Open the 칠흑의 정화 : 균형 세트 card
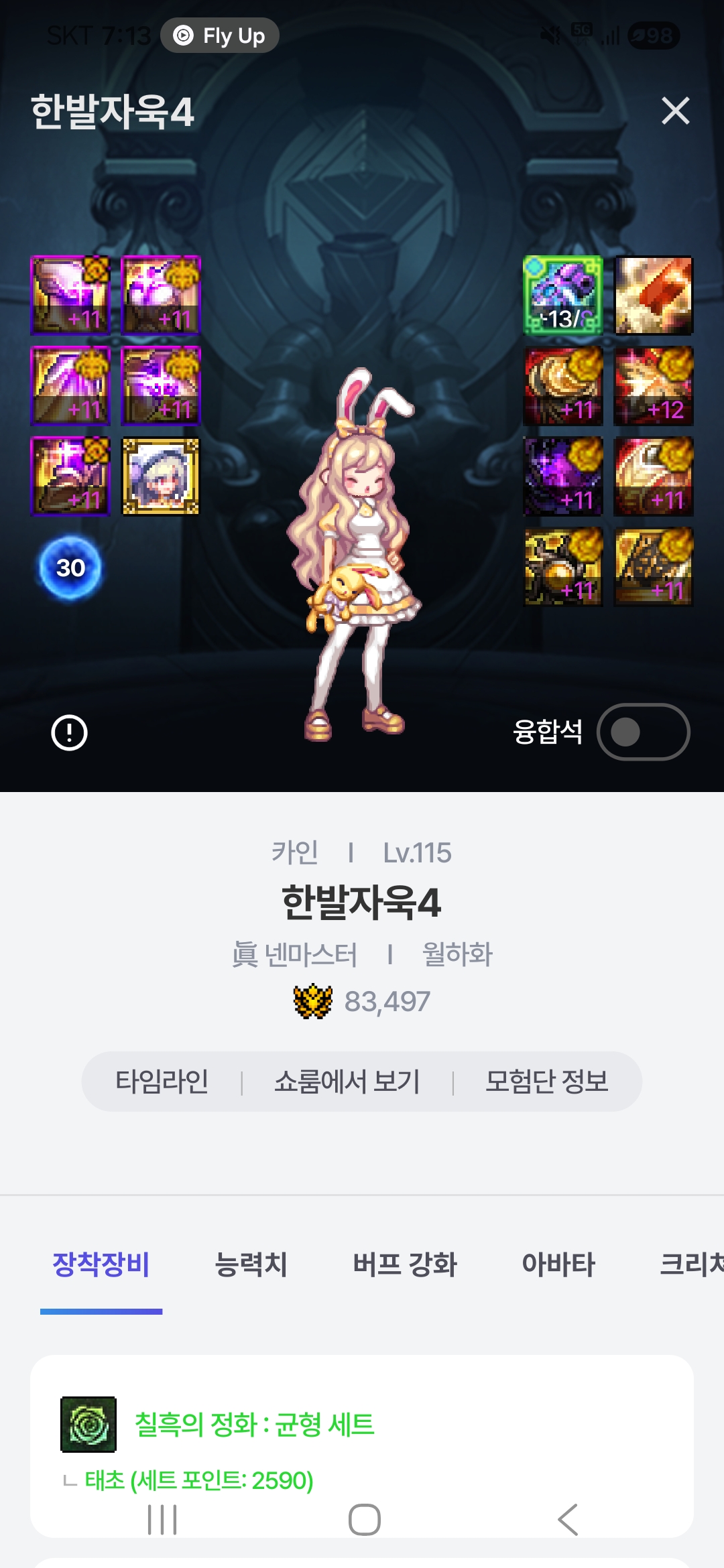Screen dimensions: 724x1568 click(255, 1424)
